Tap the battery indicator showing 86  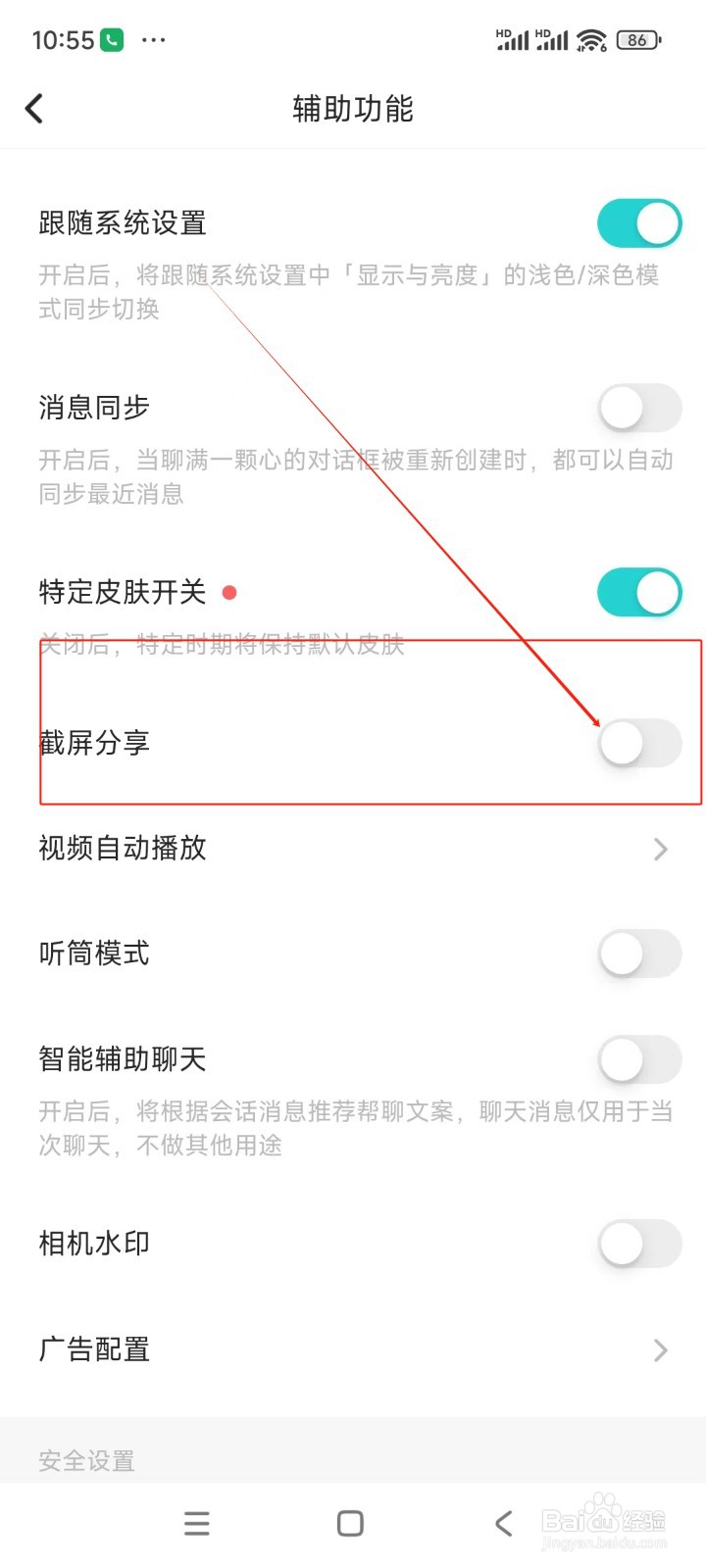[x=637, y=39]
